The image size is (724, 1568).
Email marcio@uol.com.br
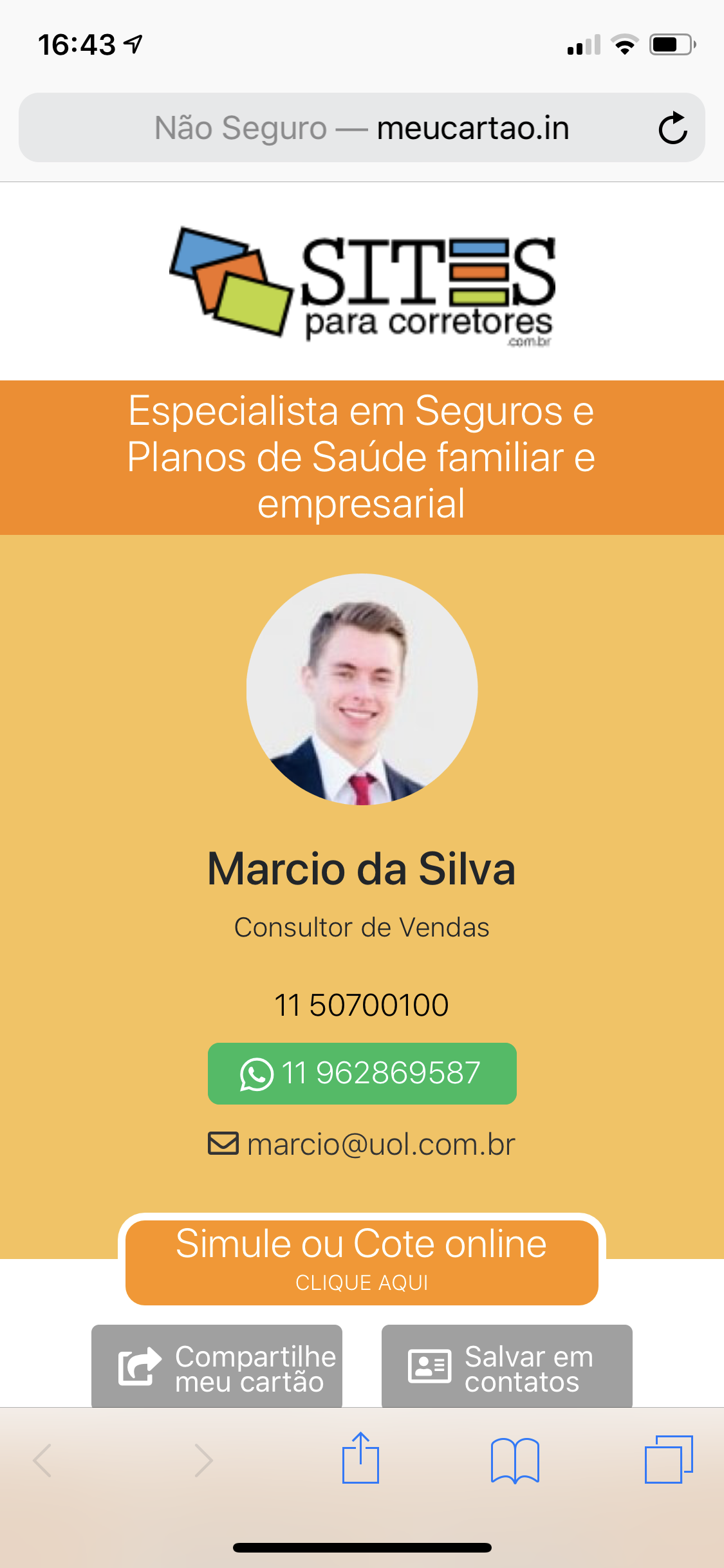[362, 1144]
